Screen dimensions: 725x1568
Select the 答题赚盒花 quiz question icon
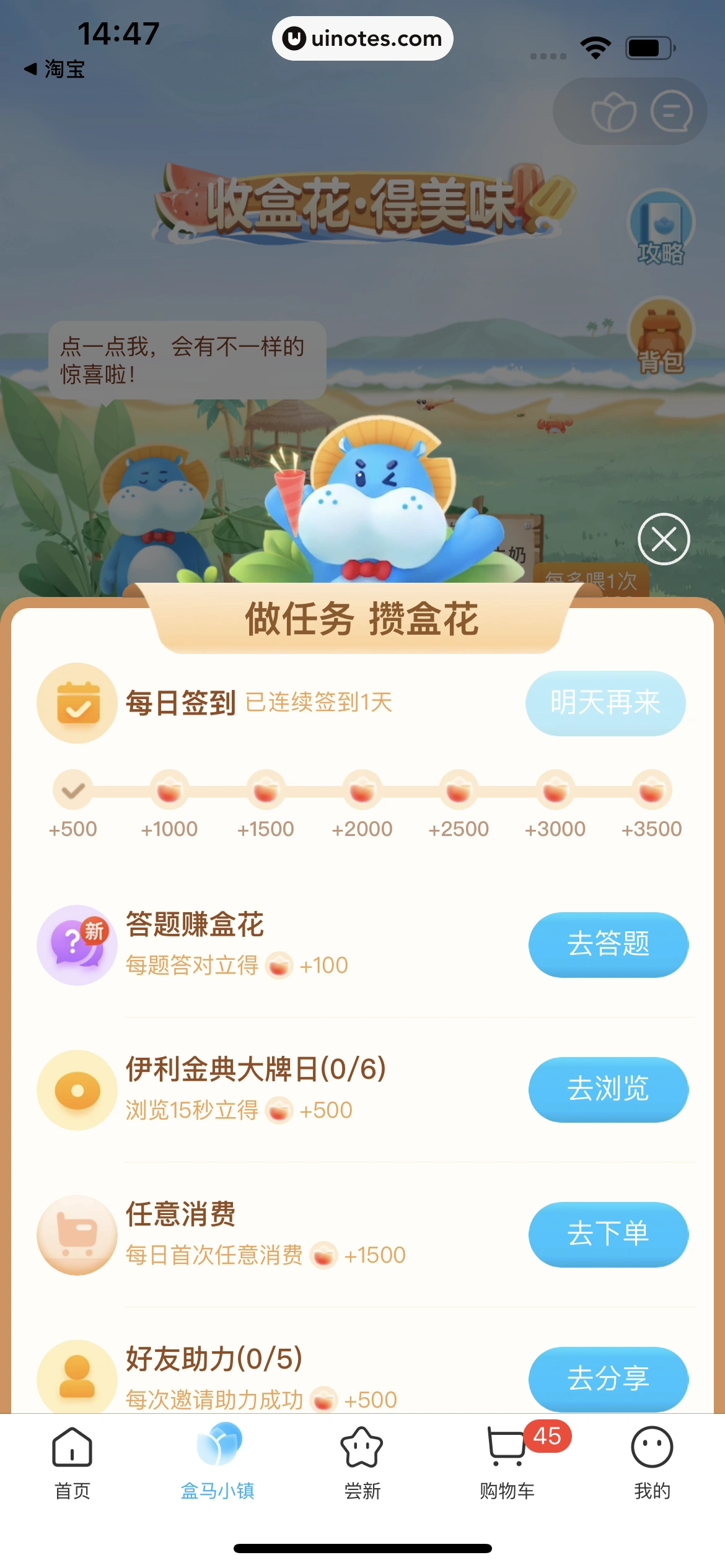click(77, 944)
